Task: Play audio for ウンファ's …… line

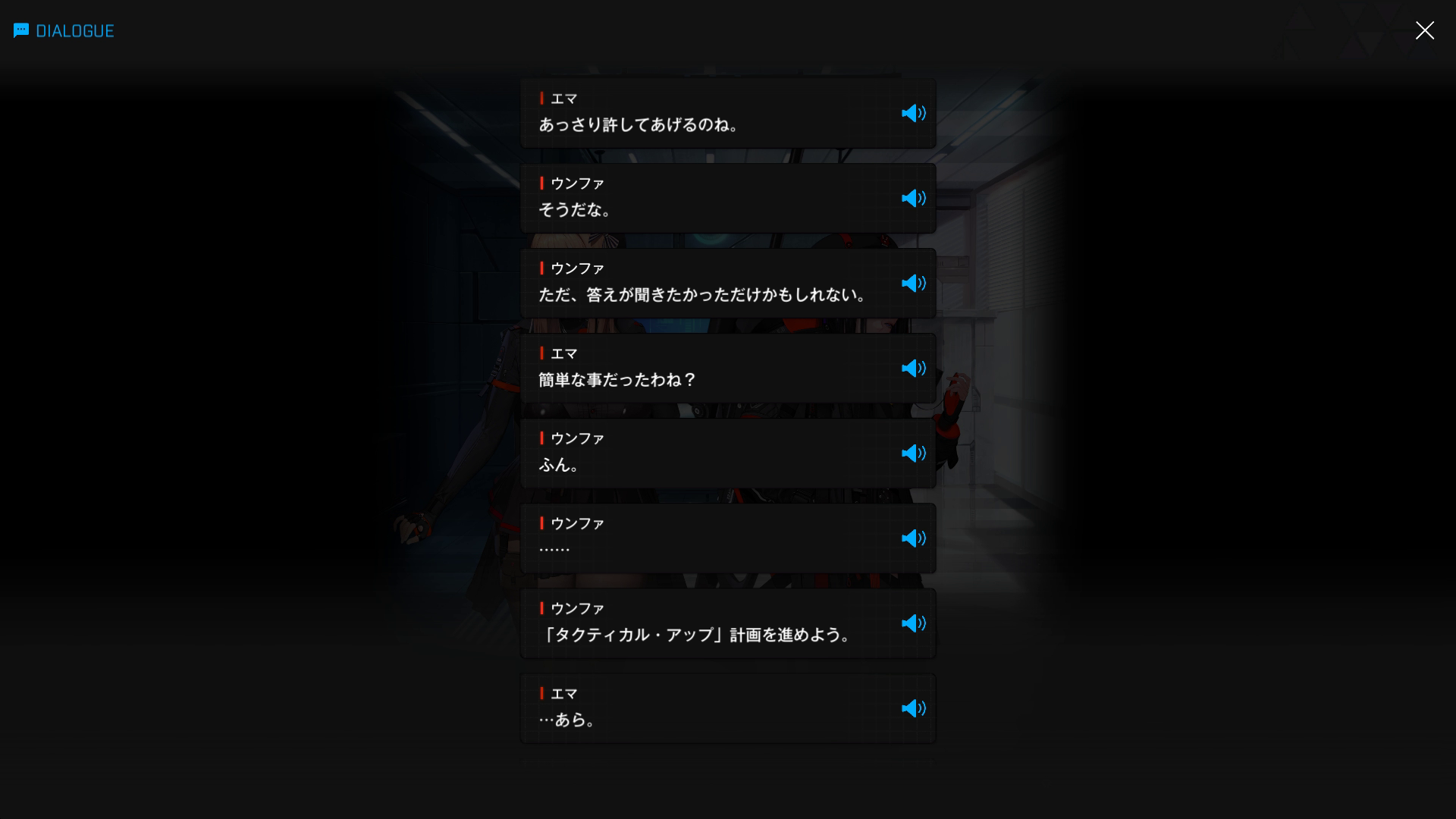Action: [x=913, y=538]
